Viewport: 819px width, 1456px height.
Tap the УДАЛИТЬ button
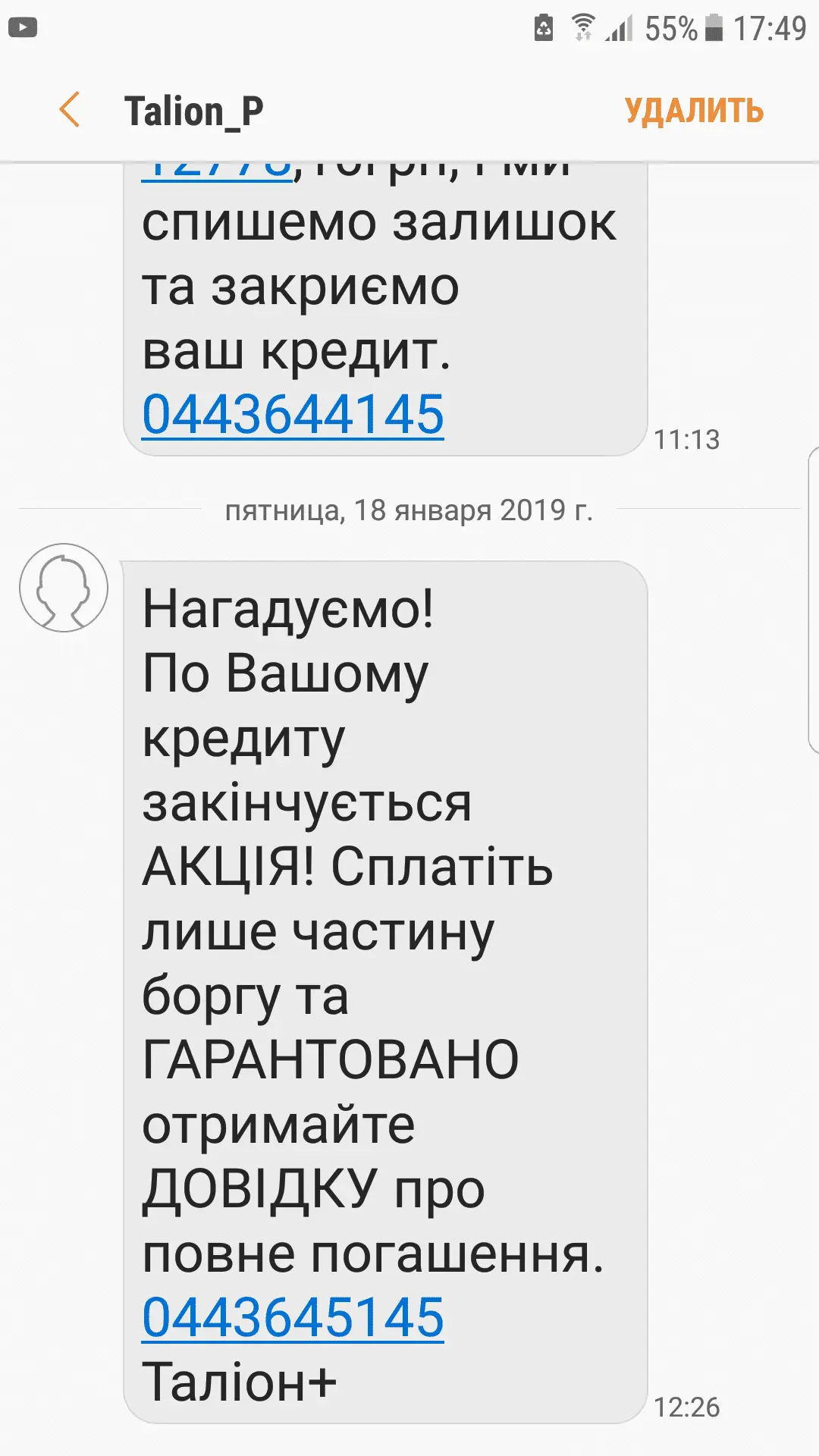tap(693, 111)
